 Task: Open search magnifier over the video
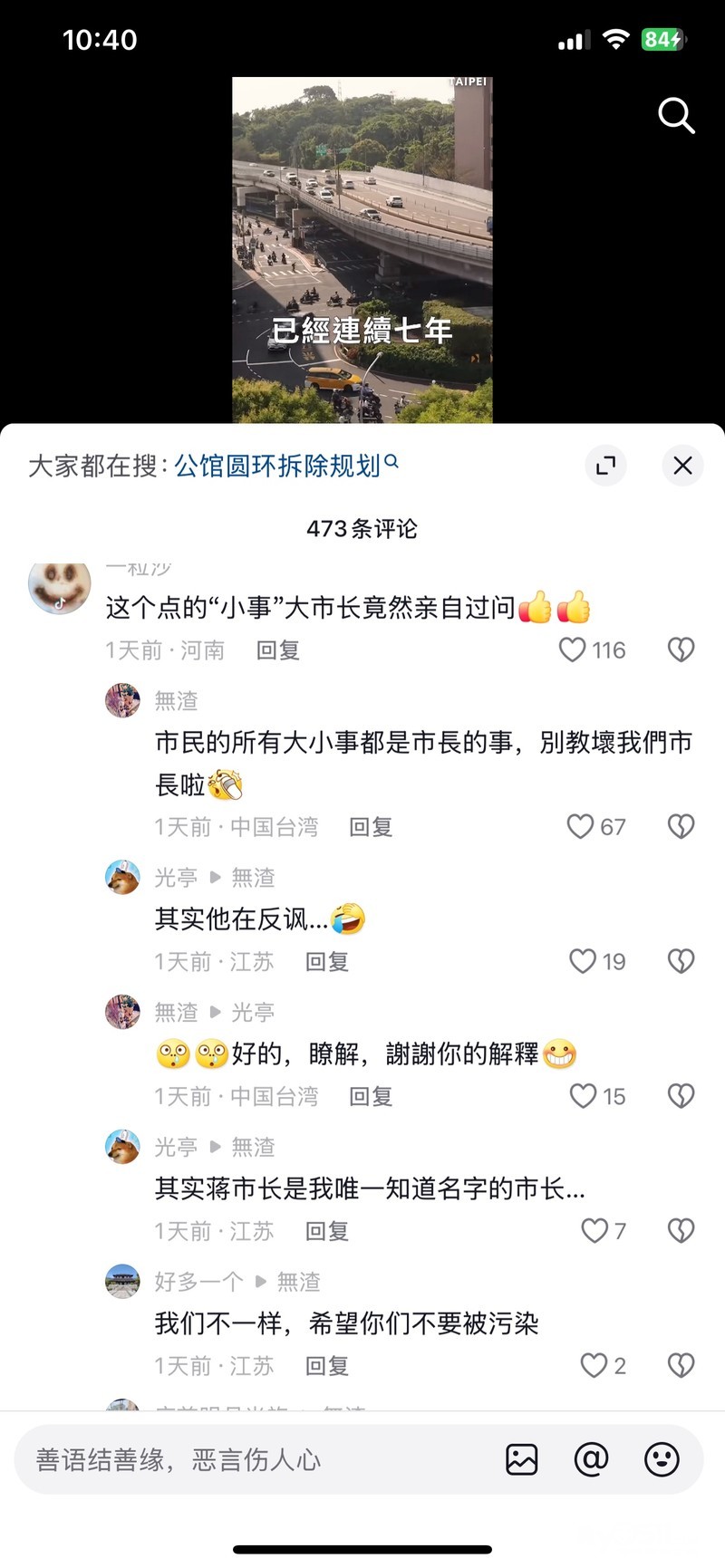[676, 116]
